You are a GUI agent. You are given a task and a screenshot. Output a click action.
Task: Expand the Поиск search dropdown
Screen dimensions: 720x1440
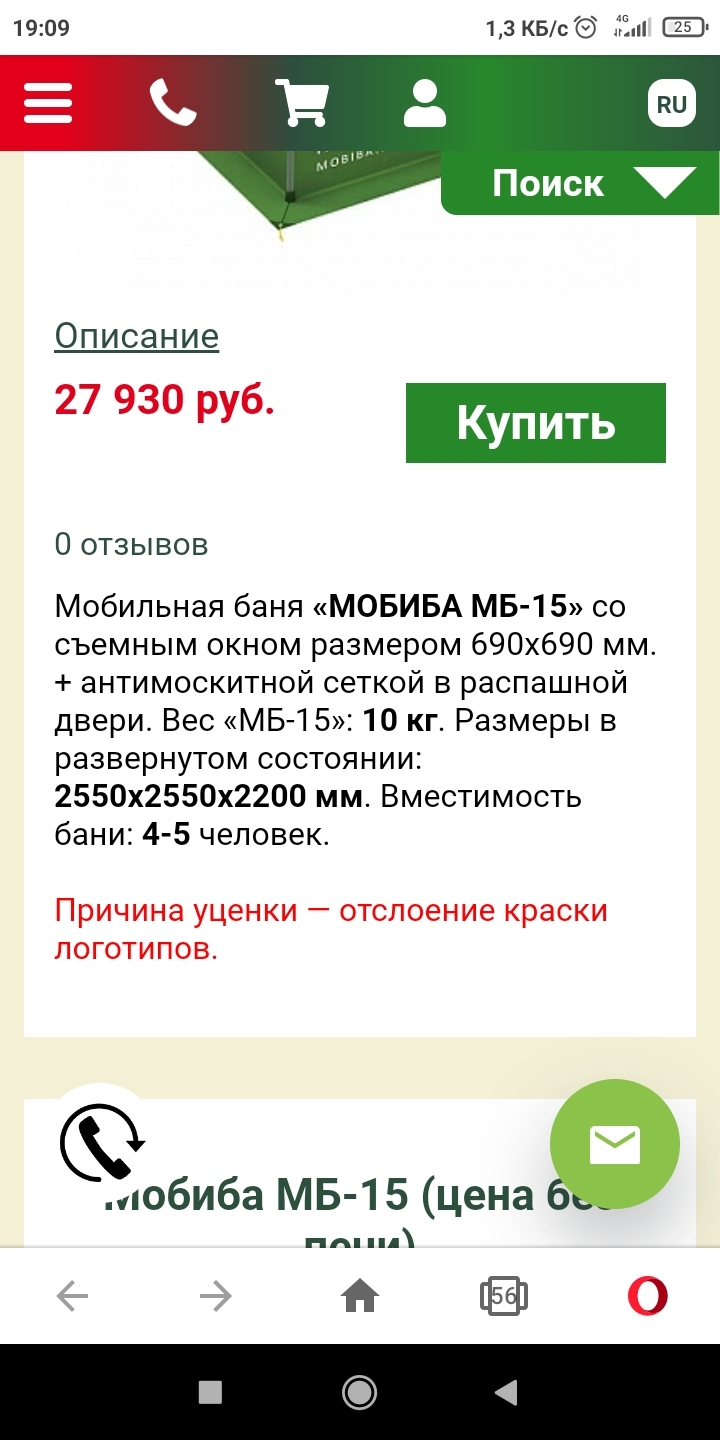[x=580, y=184]
